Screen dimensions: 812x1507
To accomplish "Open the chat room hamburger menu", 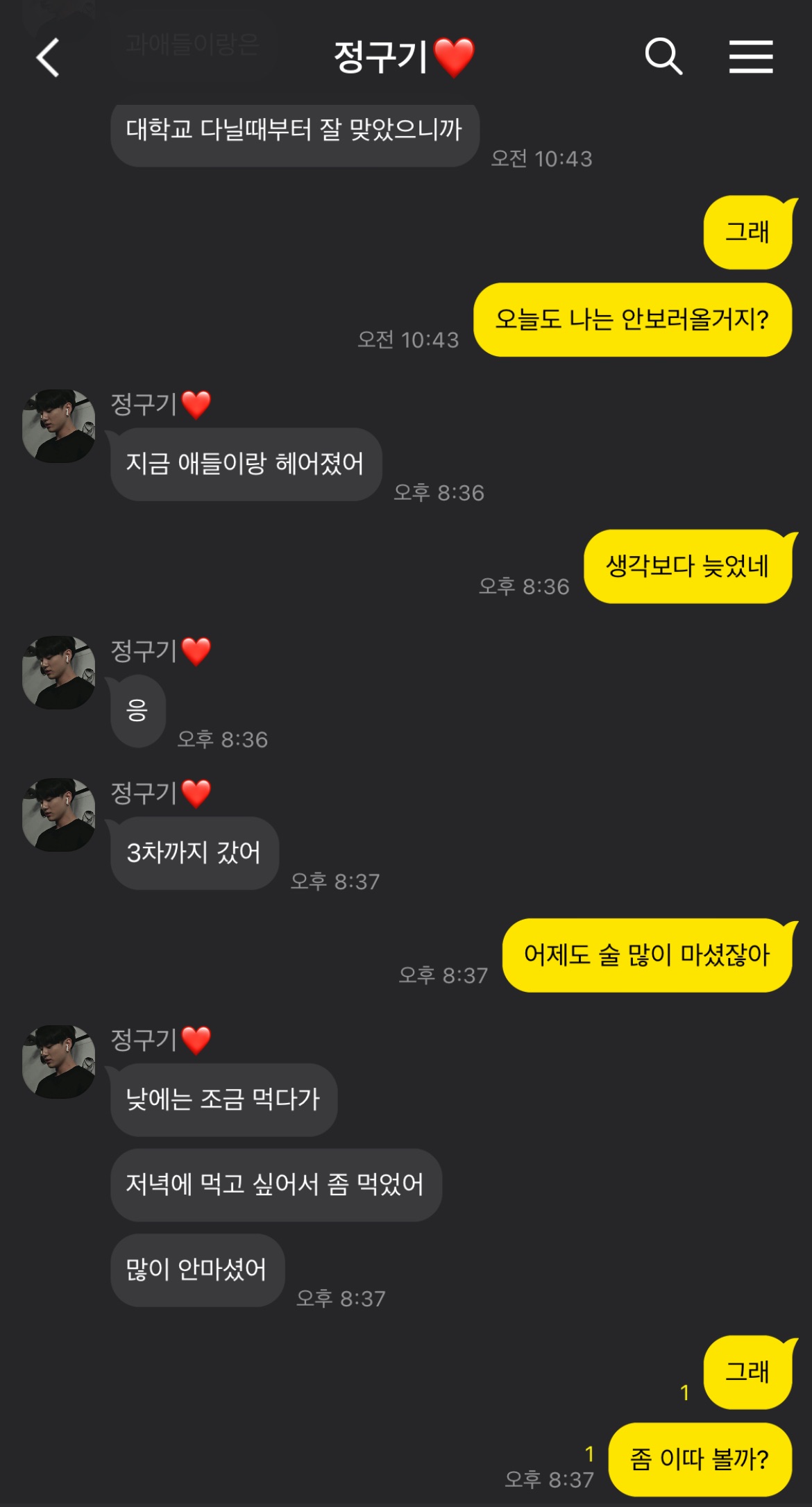I will click(x=750, y=56).
